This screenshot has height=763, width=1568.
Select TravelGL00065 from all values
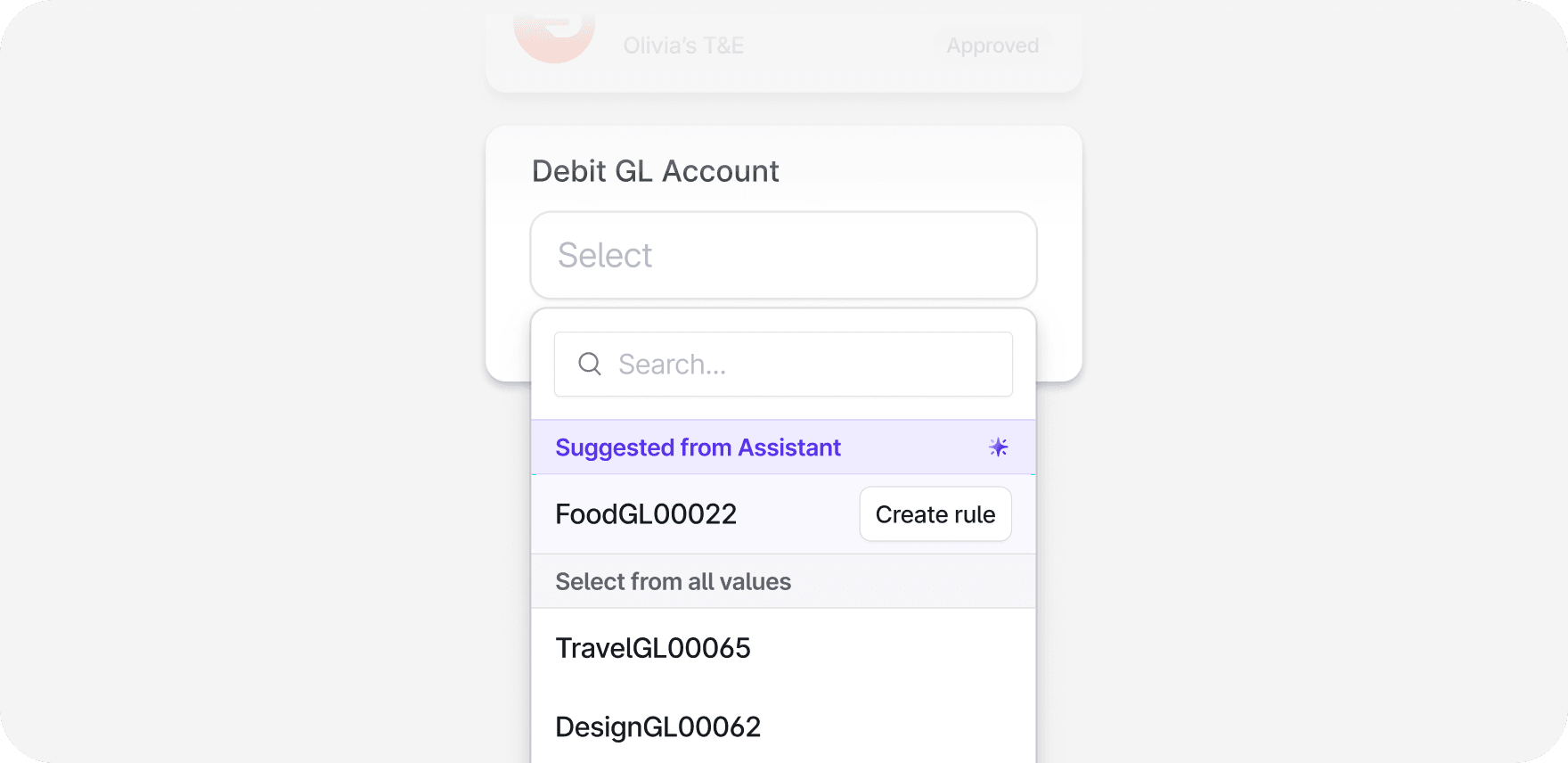coord(654,648)
